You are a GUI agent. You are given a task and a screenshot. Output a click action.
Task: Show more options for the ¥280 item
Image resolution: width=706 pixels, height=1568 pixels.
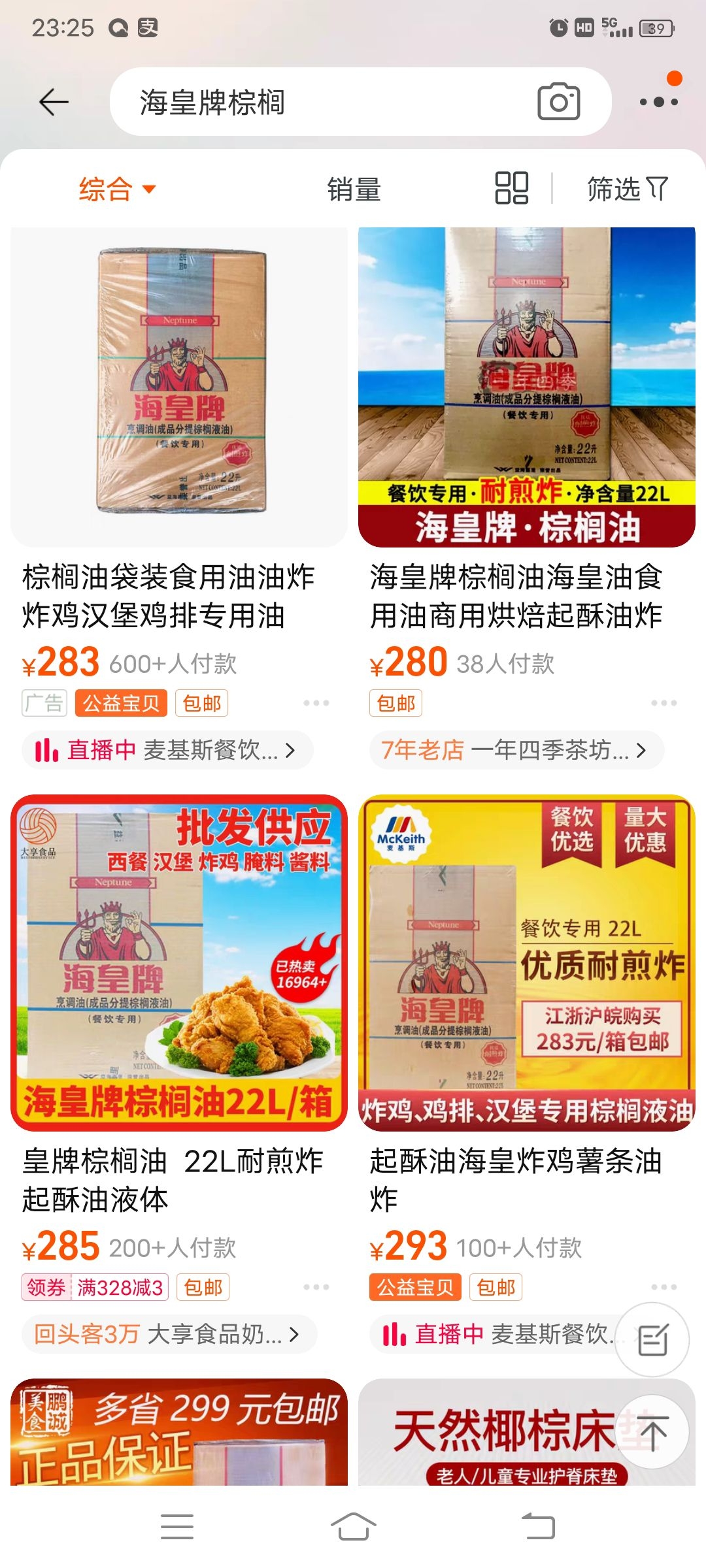point(664,703)
